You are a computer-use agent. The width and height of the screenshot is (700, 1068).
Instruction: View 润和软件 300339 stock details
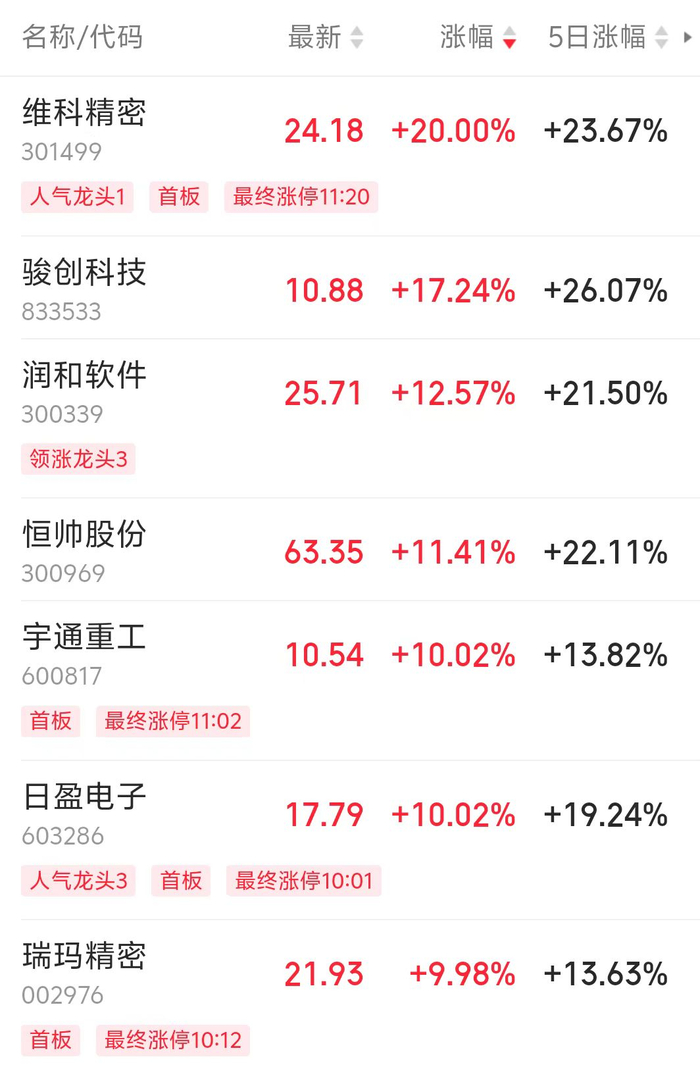(x=350, y=418)
